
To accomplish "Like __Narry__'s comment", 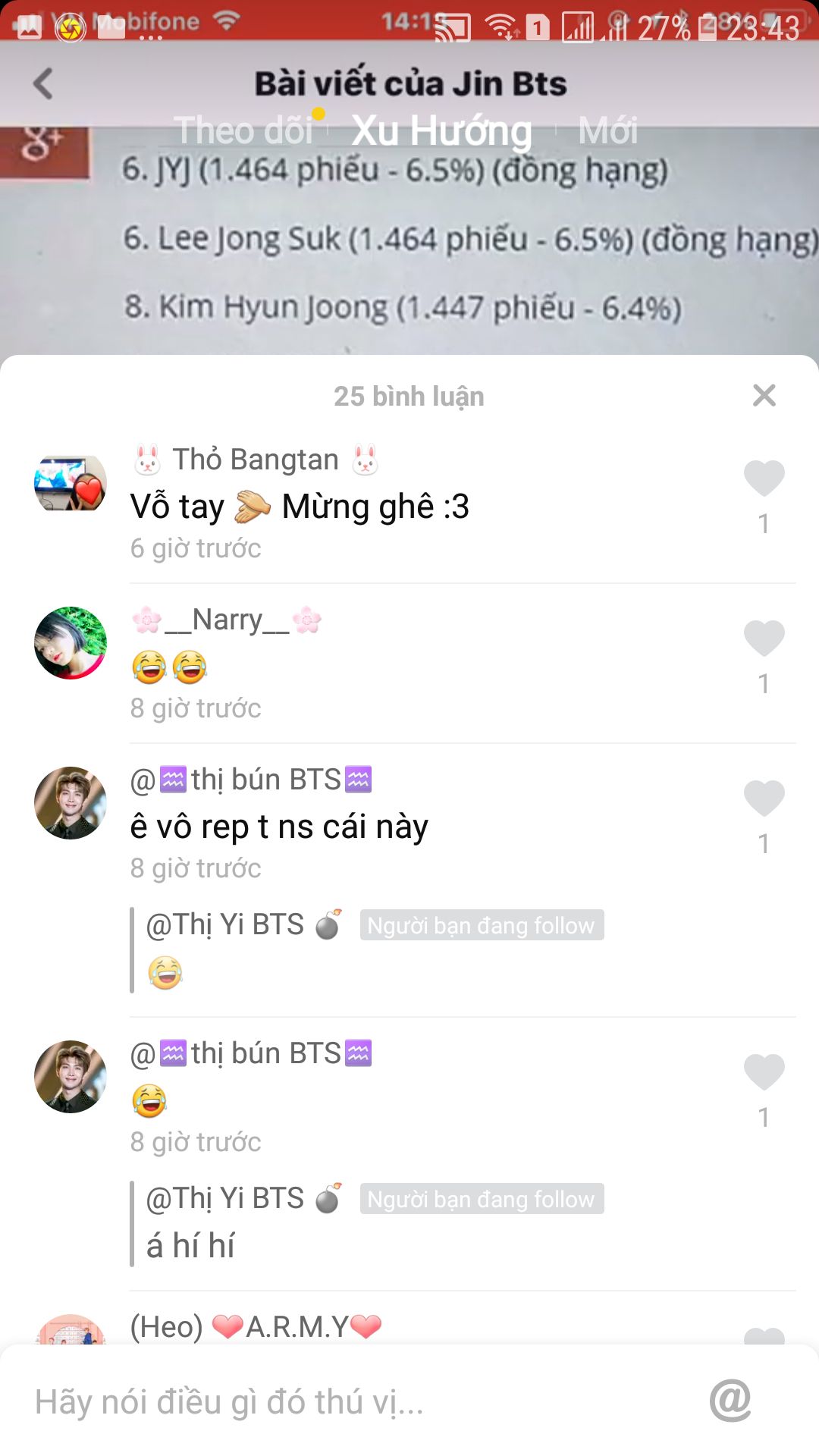I will pos(764,639).
